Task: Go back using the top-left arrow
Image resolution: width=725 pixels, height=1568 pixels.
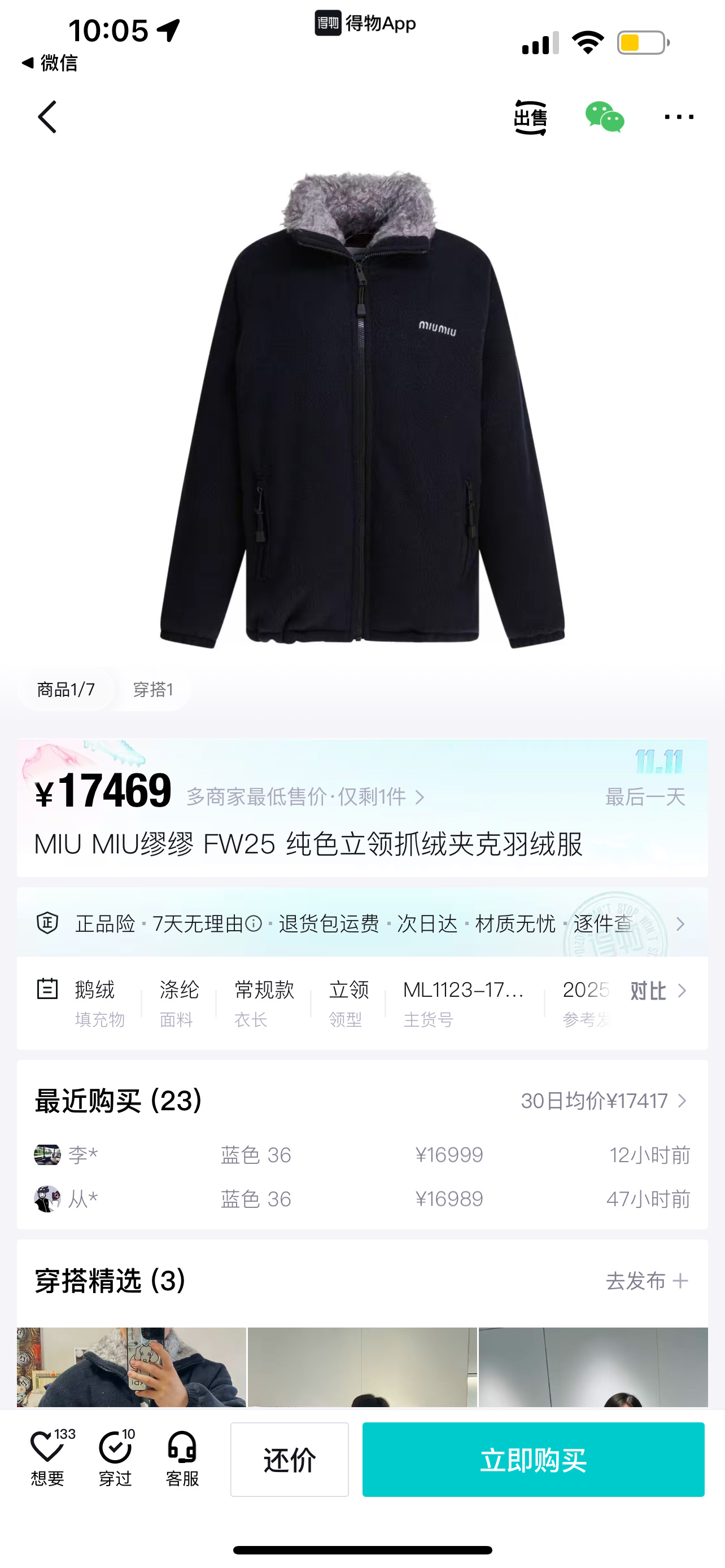Action: click(x=47, y=117)
